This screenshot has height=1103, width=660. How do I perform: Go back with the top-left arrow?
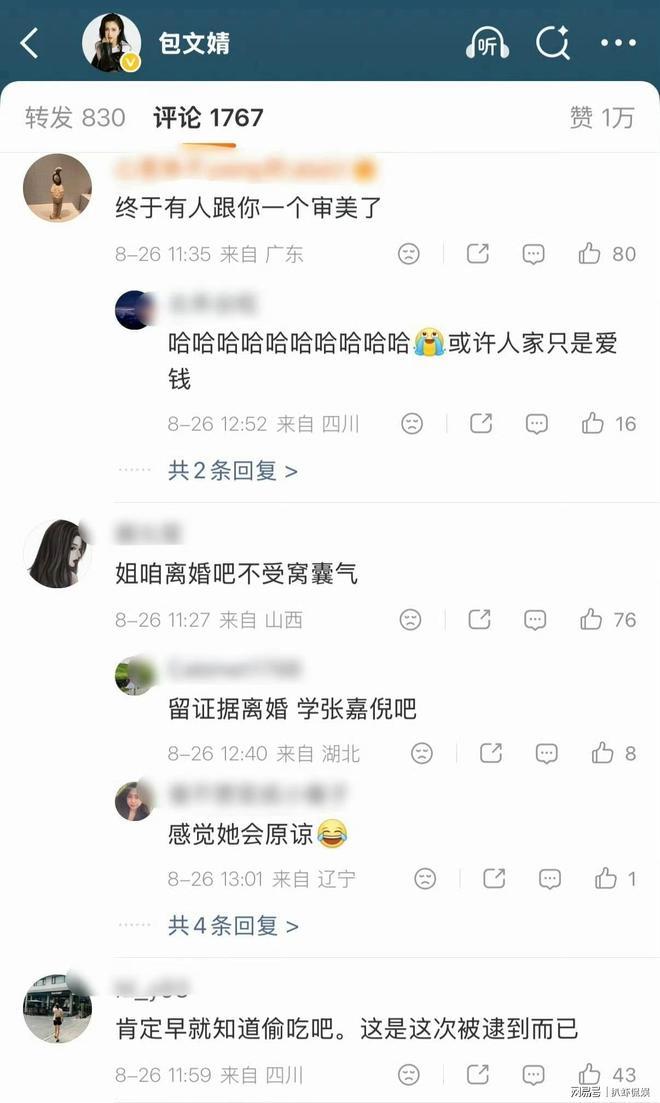coord(30,43)
